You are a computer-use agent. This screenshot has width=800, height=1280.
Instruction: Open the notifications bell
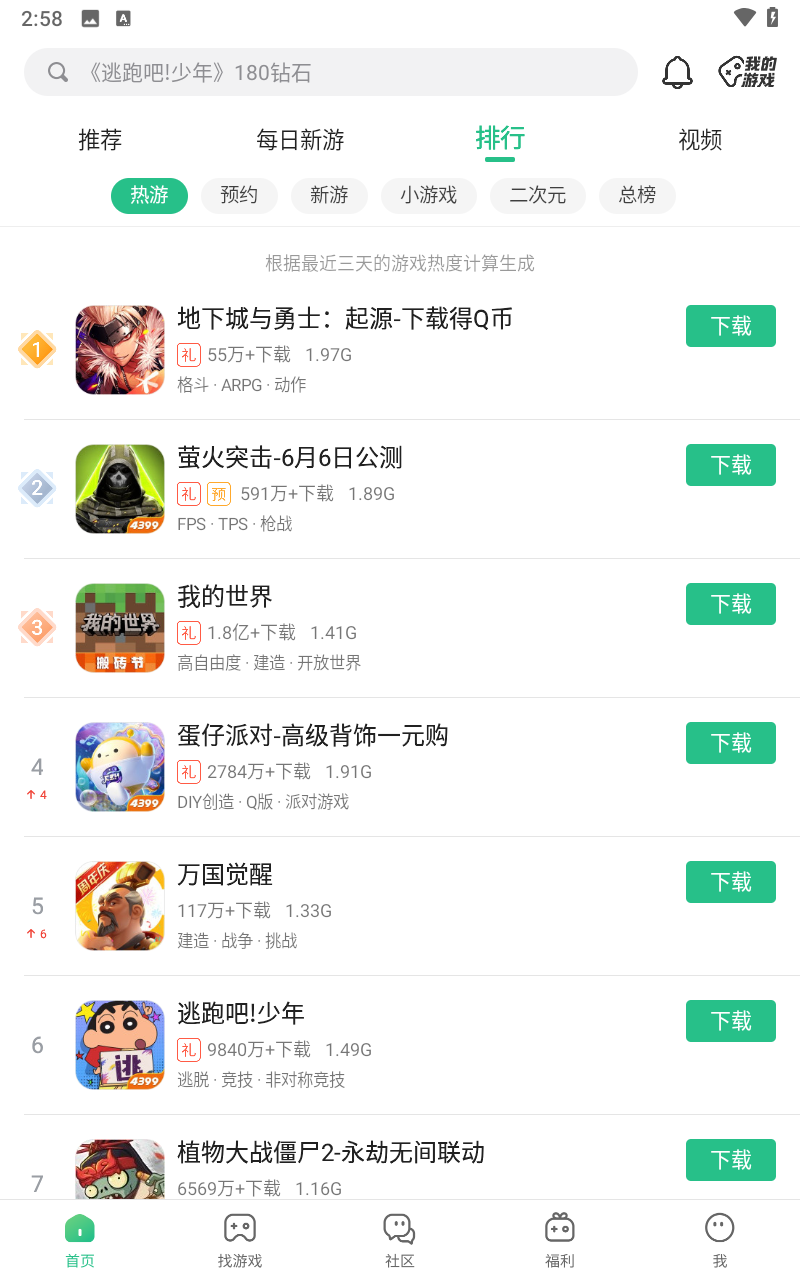tap(677, 72)
